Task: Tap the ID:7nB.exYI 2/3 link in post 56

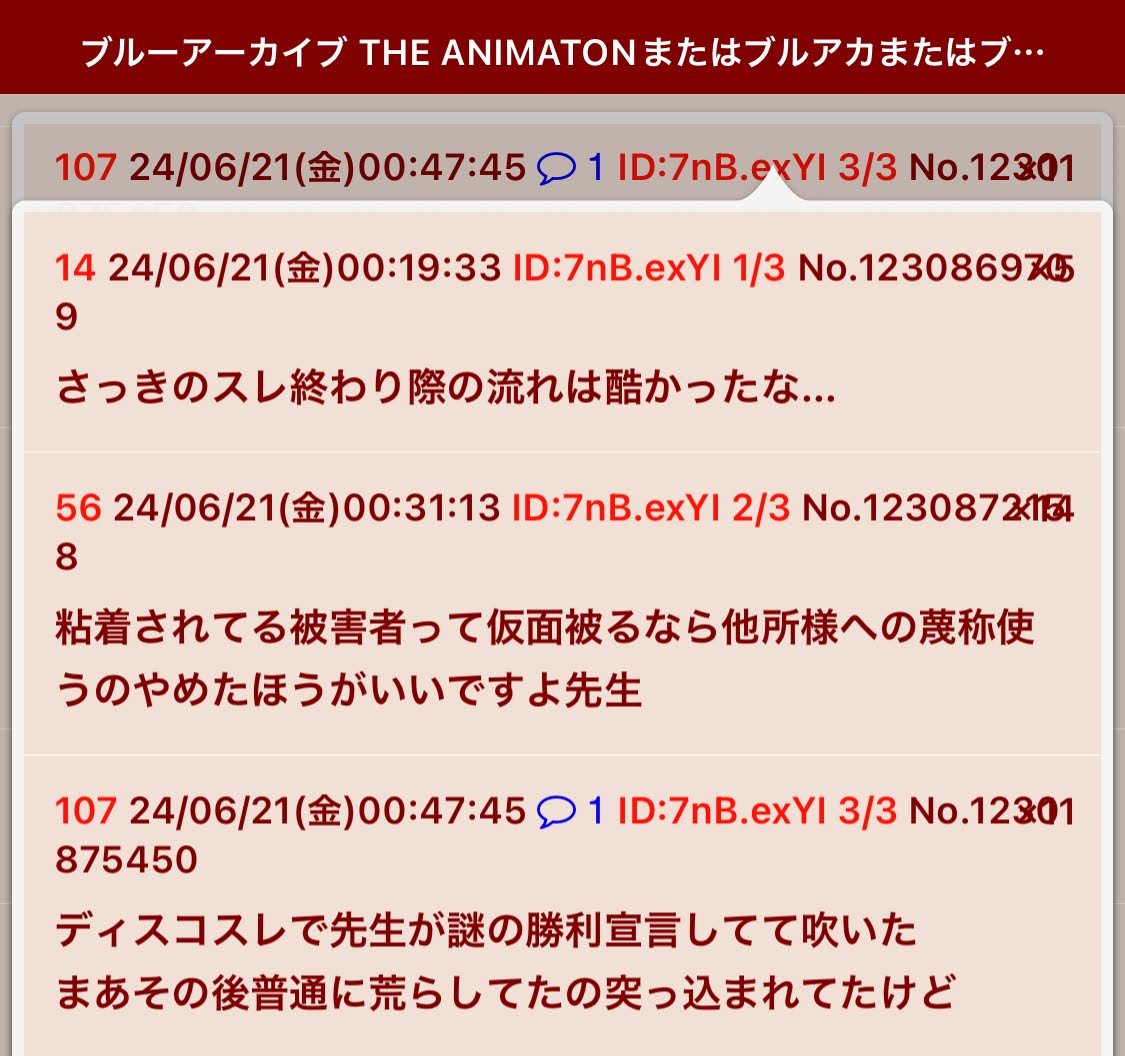Action: (650, 509)
